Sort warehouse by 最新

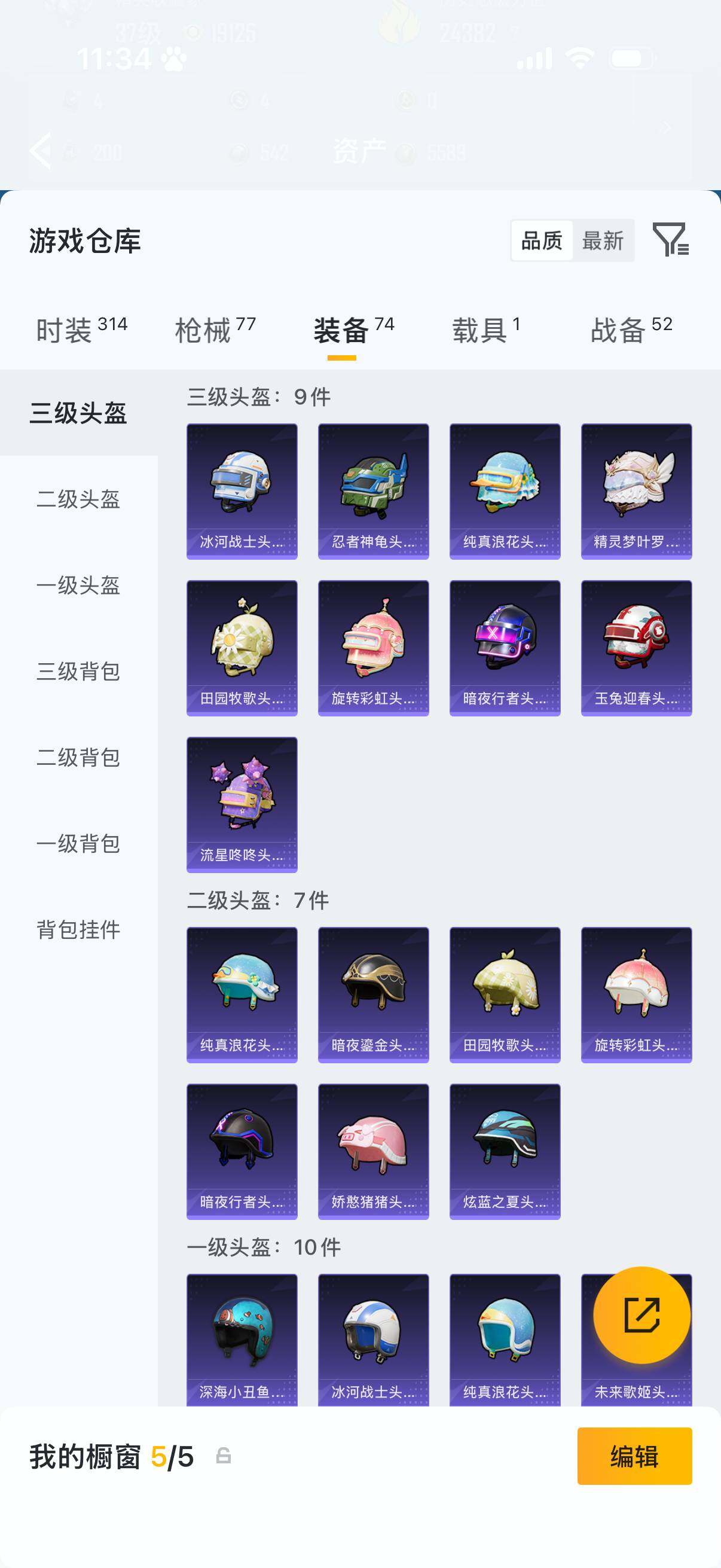click(603, 241)
